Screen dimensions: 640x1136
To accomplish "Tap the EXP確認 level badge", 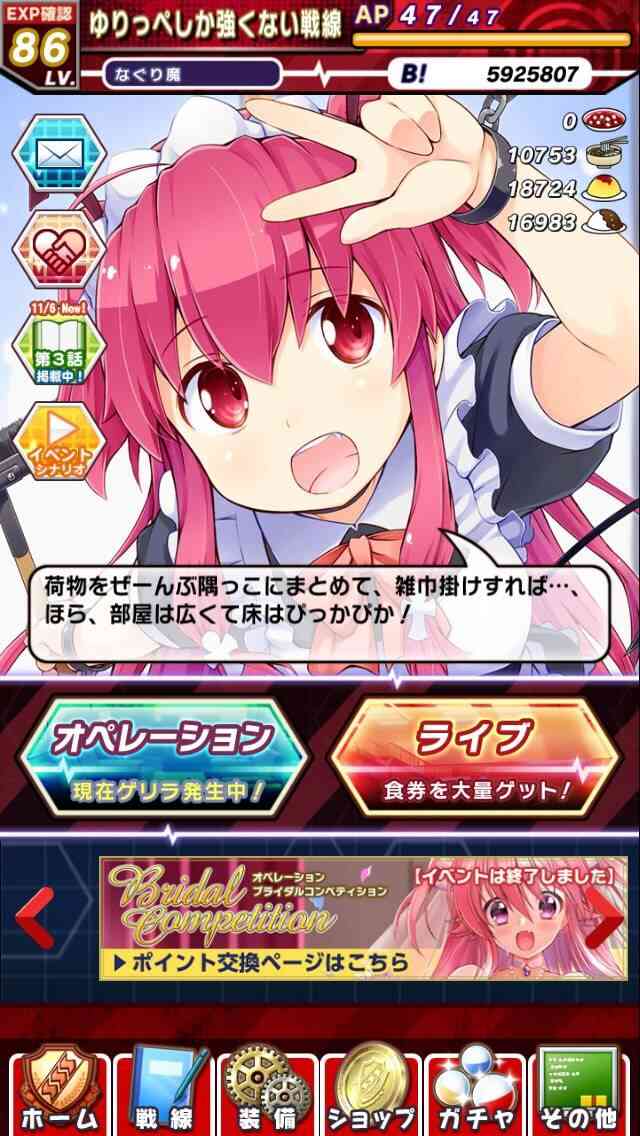I will [40, 45].
